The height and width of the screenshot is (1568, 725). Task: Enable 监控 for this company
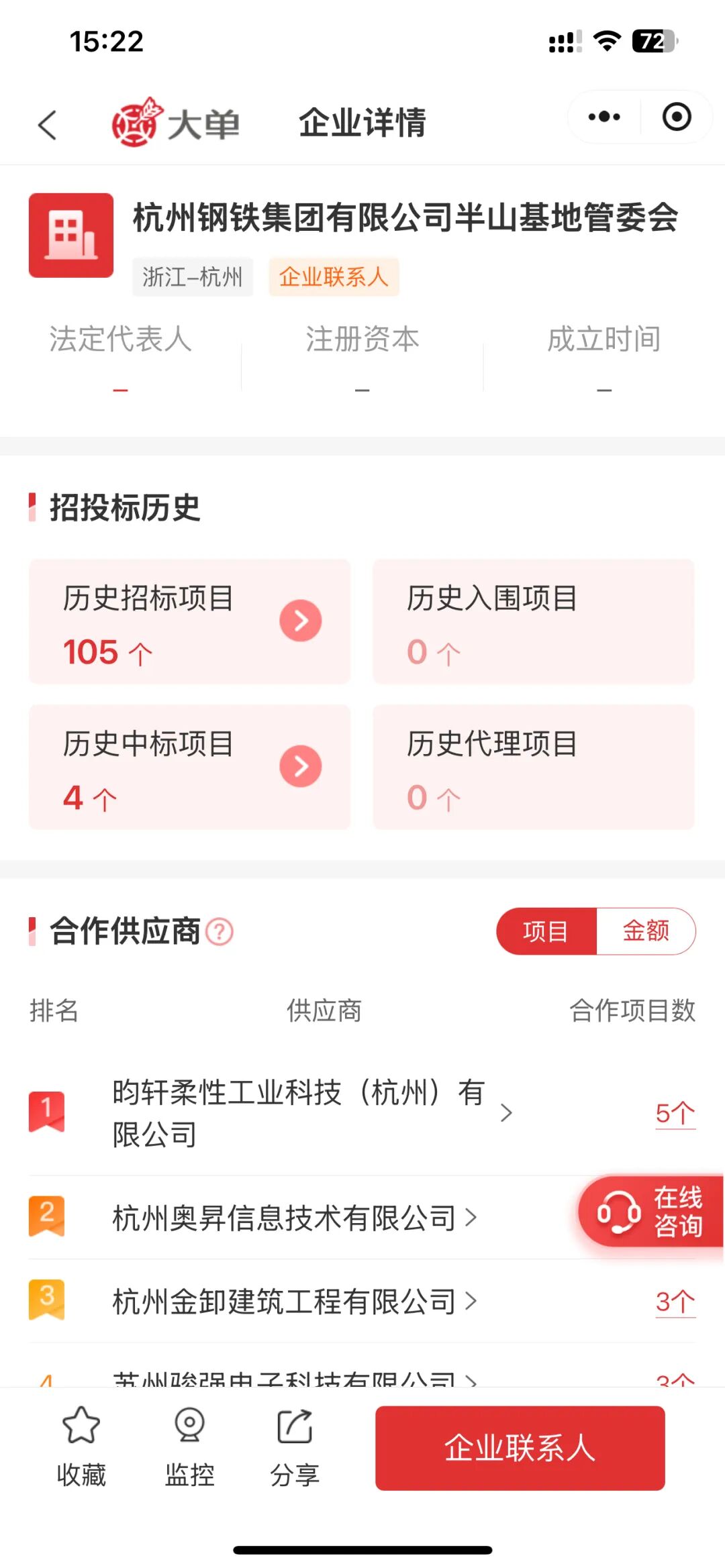[x=189, y=1447]
